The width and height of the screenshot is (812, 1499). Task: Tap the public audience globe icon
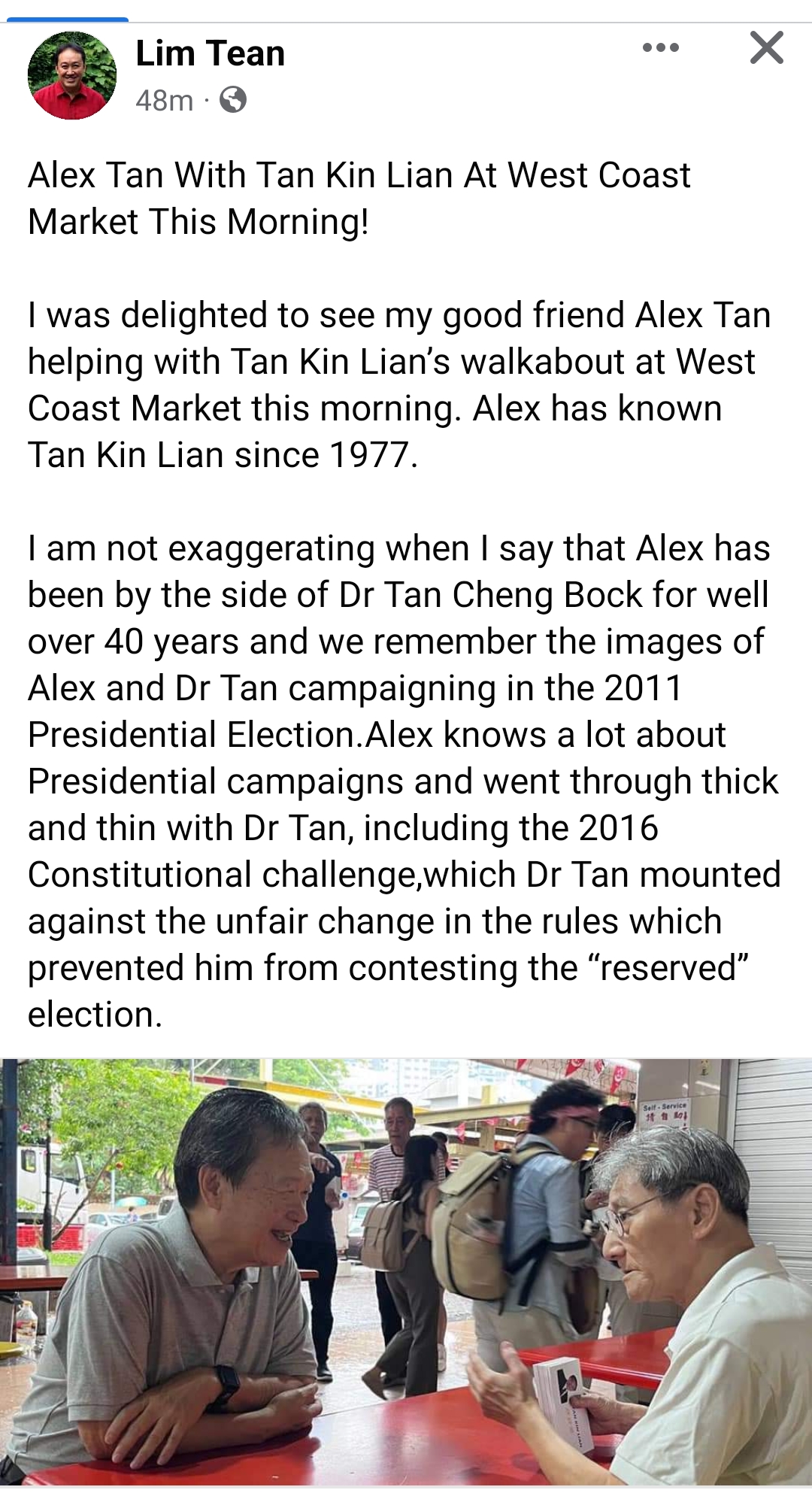(x=233, y=100)
